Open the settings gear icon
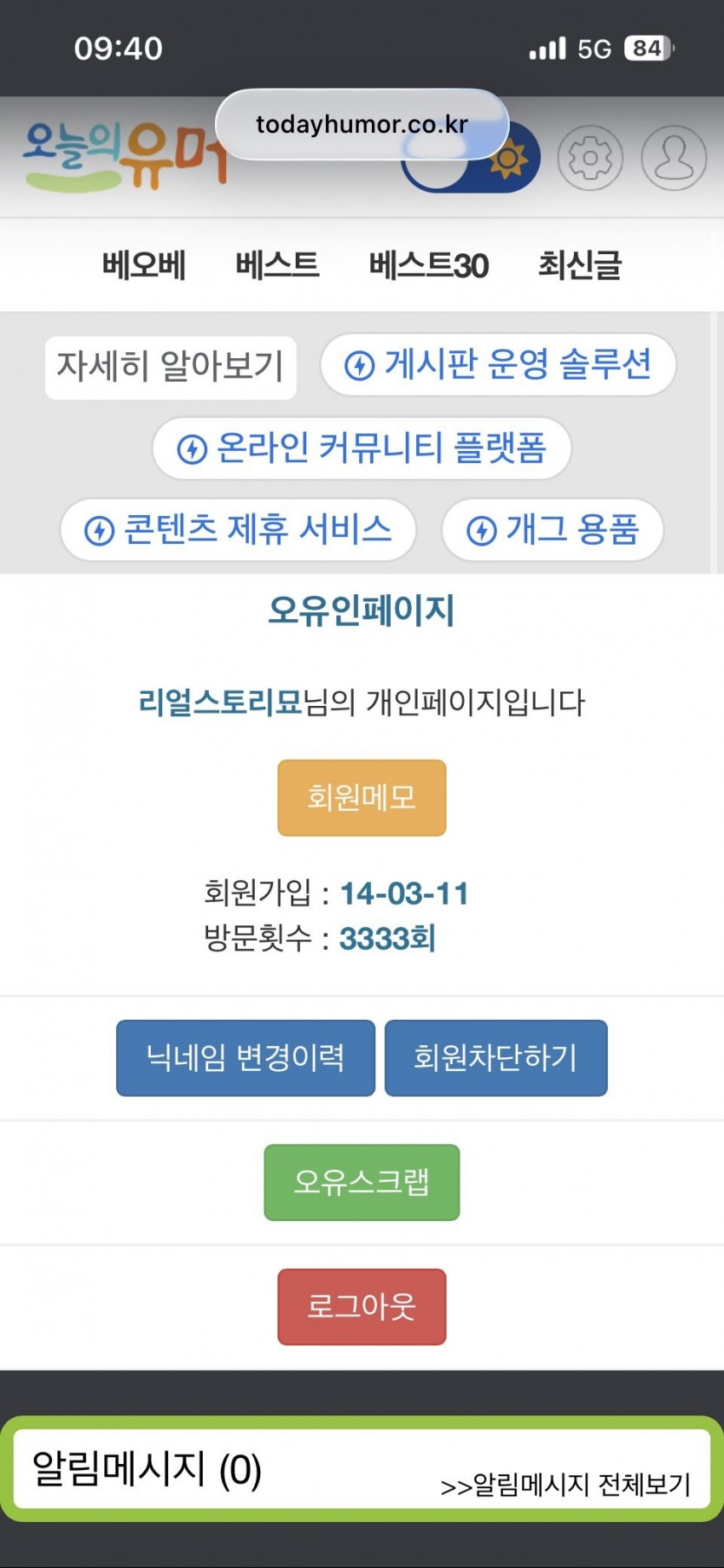724x1568 pixels. [x=590, y=159]
